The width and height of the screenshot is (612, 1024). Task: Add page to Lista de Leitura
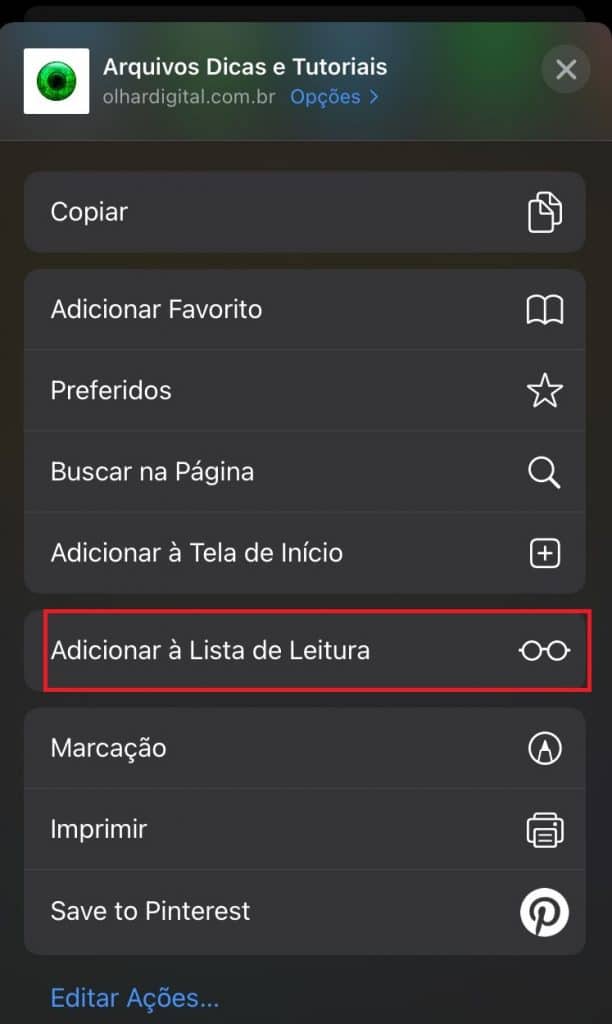(x=304, y=650)
